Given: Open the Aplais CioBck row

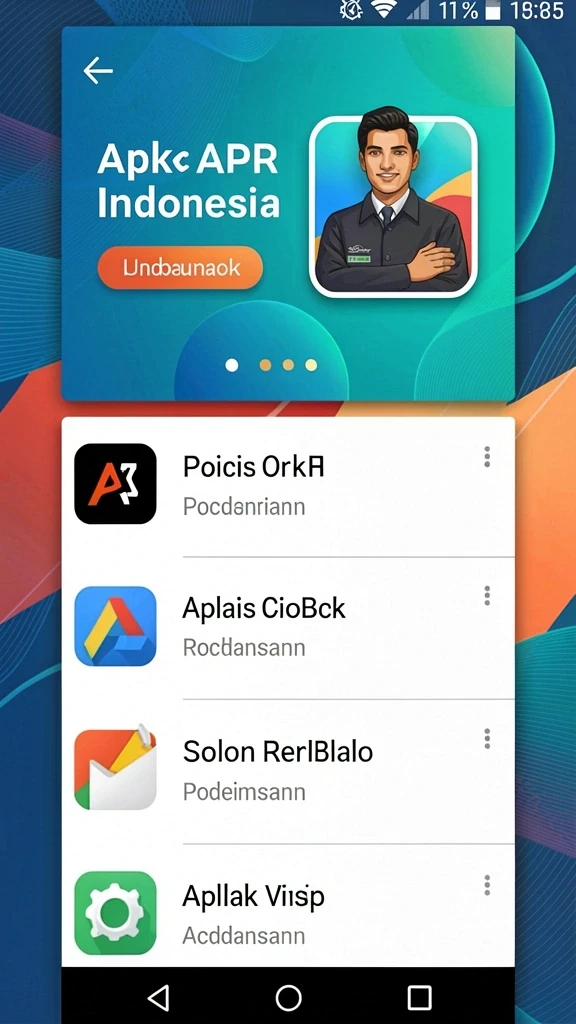Looking at the screenshot, I should point(288,628).
